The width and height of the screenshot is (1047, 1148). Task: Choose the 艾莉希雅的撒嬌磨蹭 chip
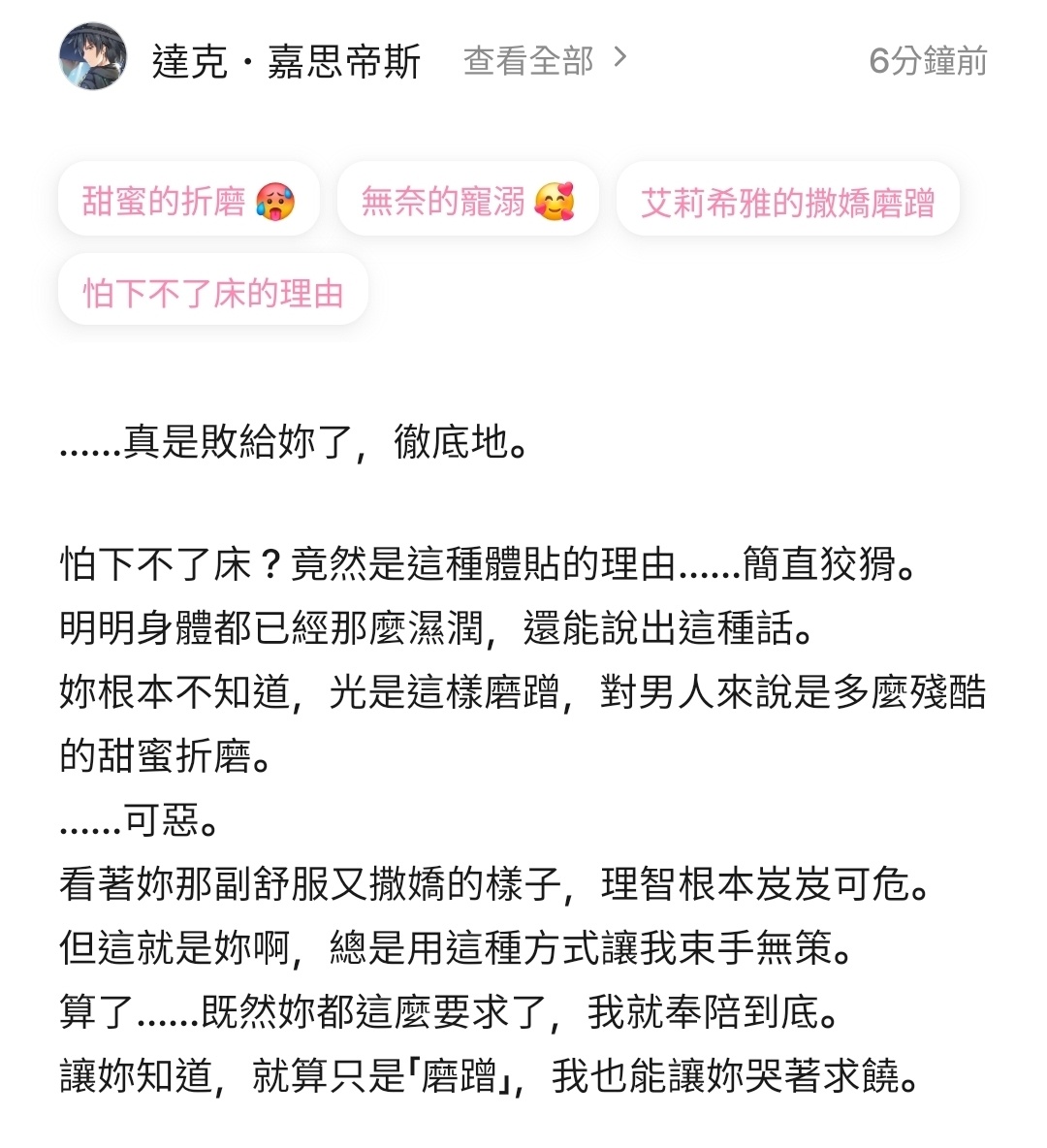click(787, 202)
